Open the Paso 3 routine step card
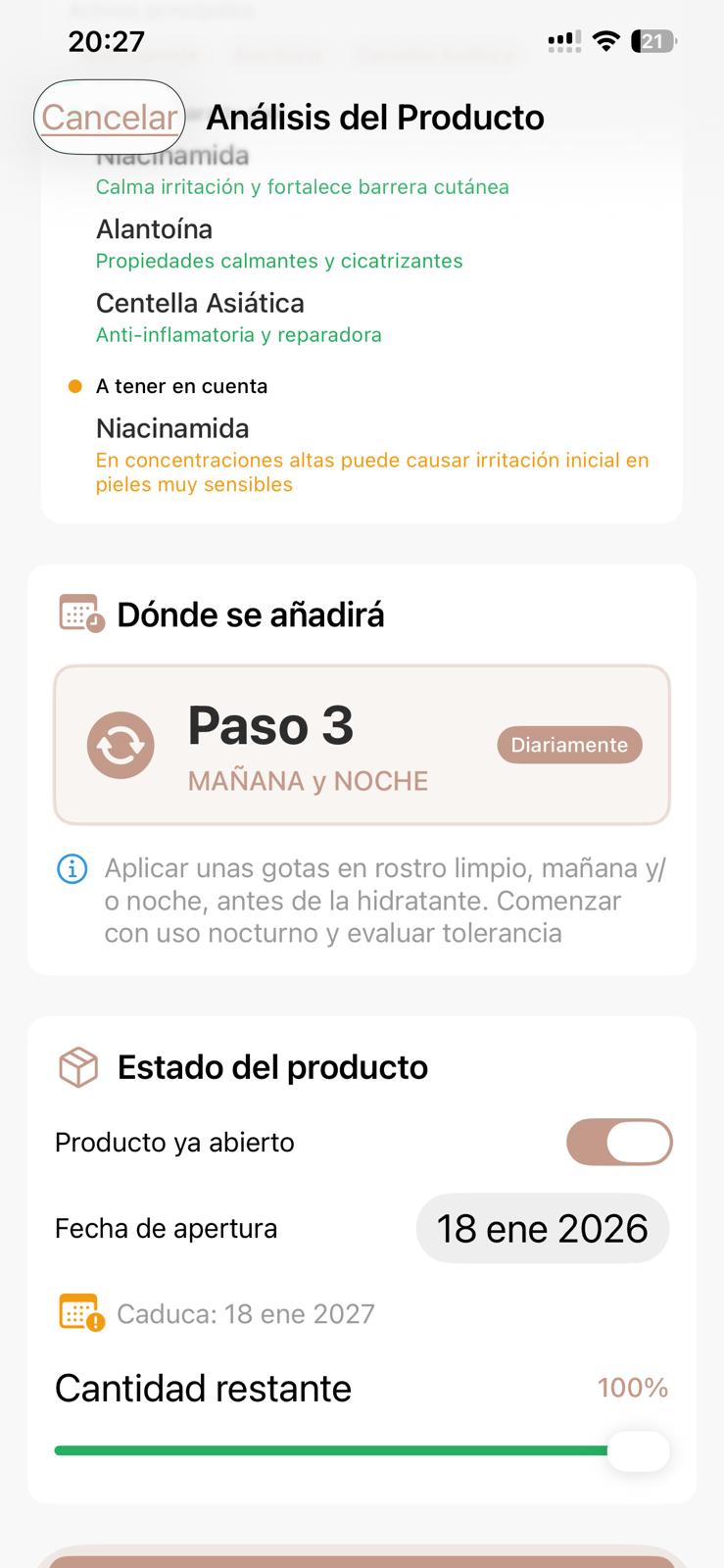 362,745
